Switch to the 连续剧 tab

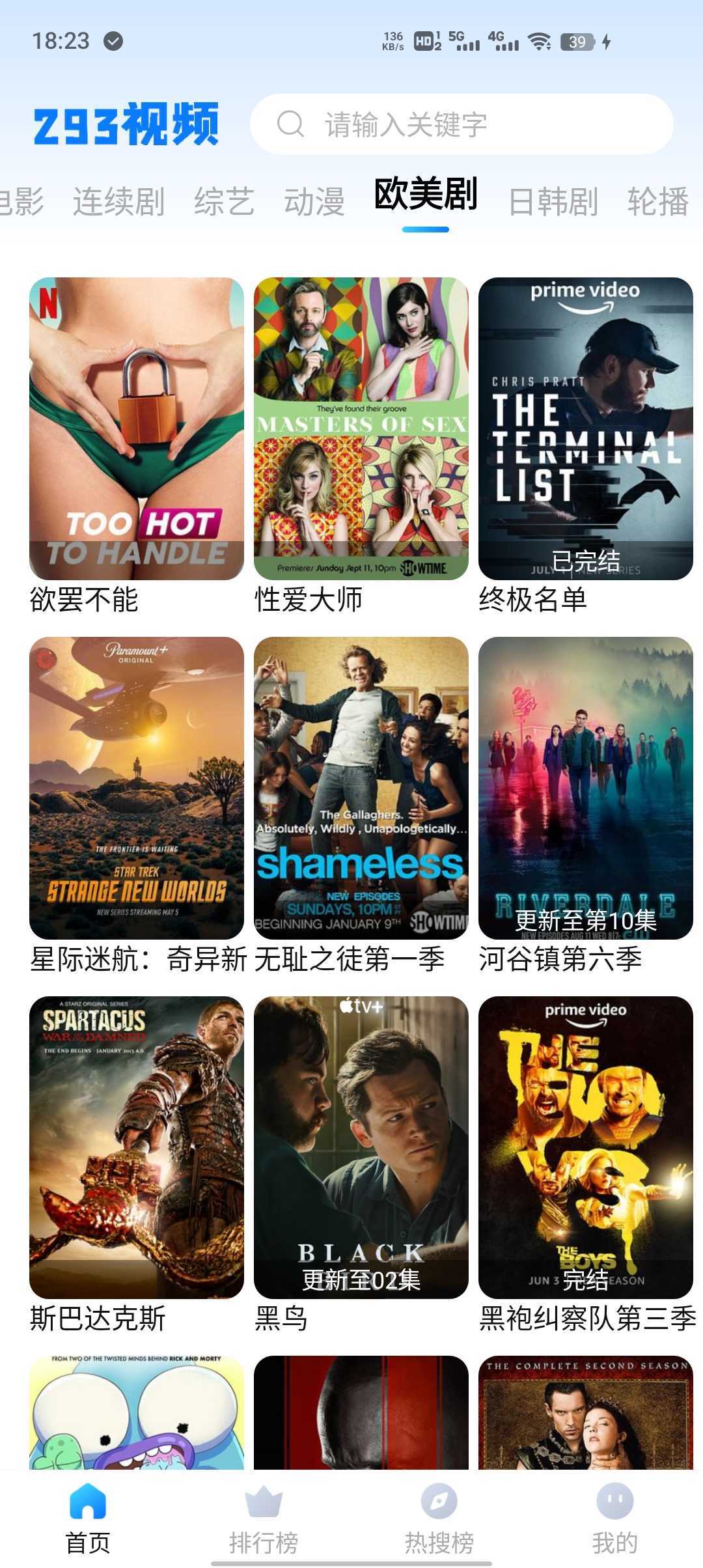[x=118, y=201]
